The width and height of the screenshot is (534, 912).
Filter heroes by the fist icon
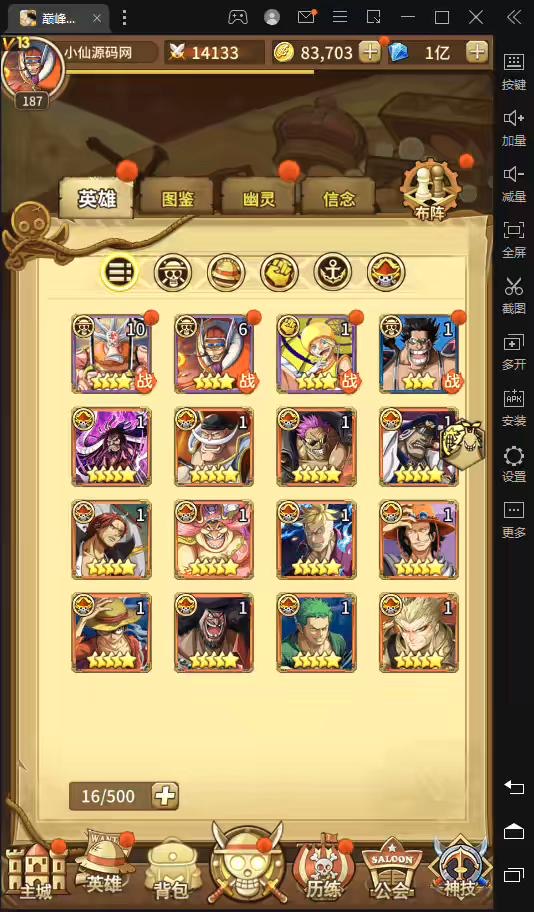(279, 272)
